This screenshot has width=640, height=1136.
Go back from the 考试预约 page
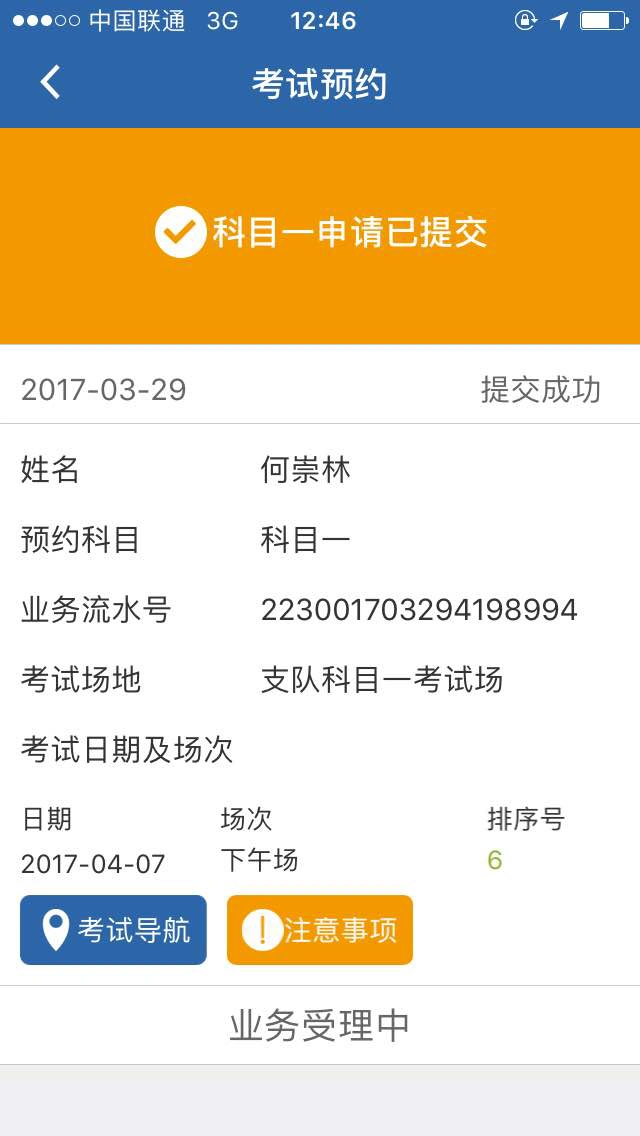51,82
